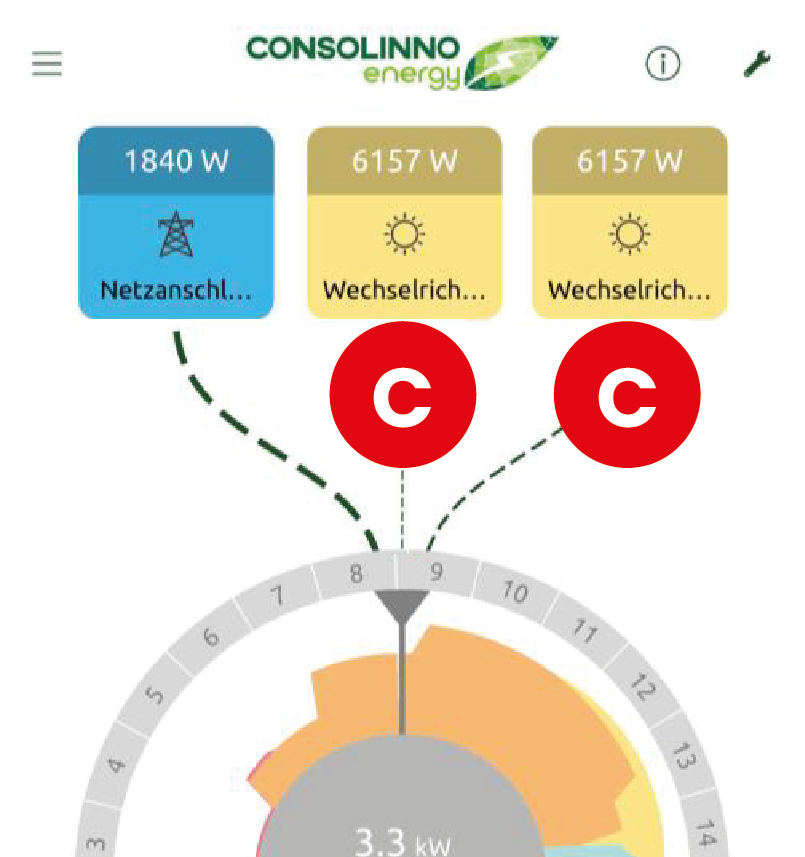The image size is (805, 857).
Task: Select the first Wechselrich... 6157 W card
Action: pos(404,223)
